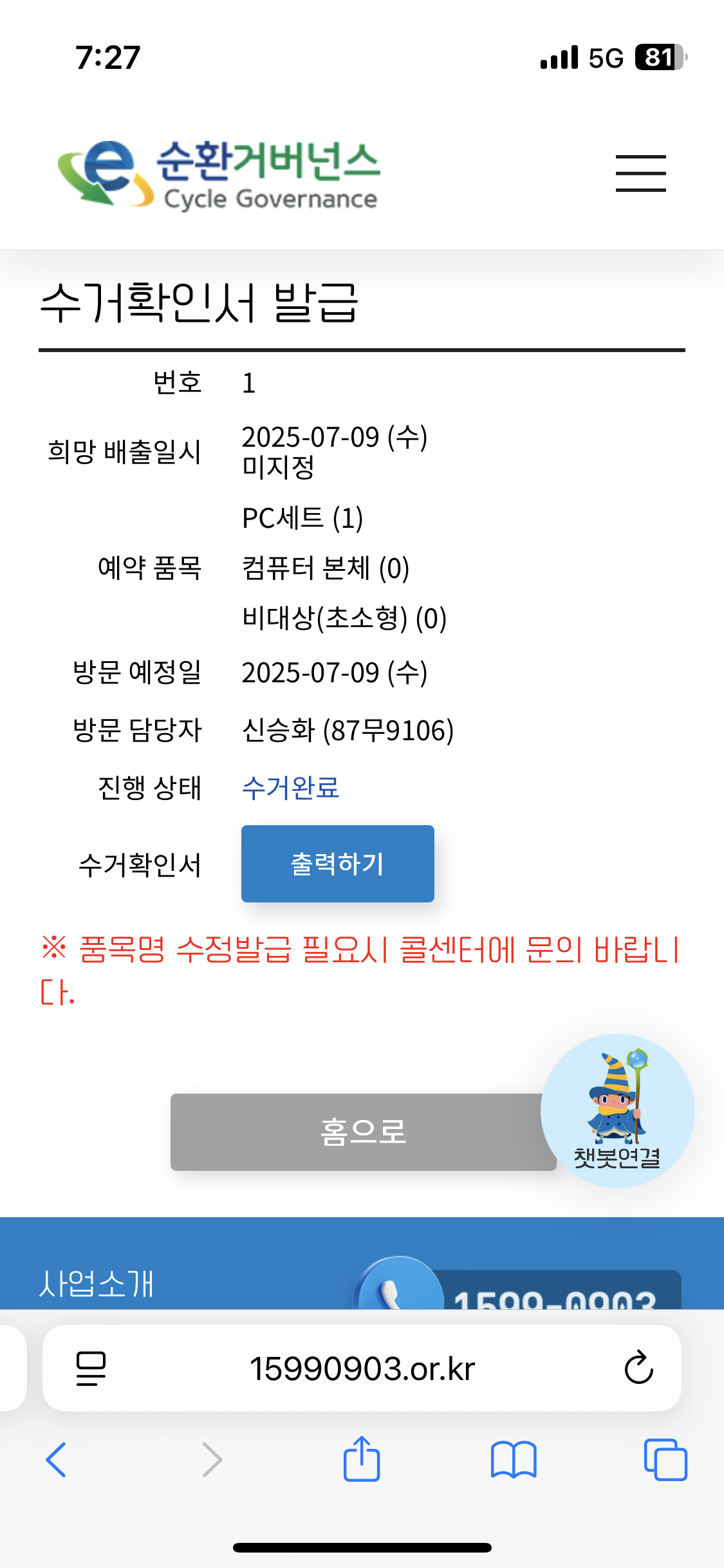724x1568 pixels.
Task: Open Safari bookmarks
Action: (x=513, y=1460)
